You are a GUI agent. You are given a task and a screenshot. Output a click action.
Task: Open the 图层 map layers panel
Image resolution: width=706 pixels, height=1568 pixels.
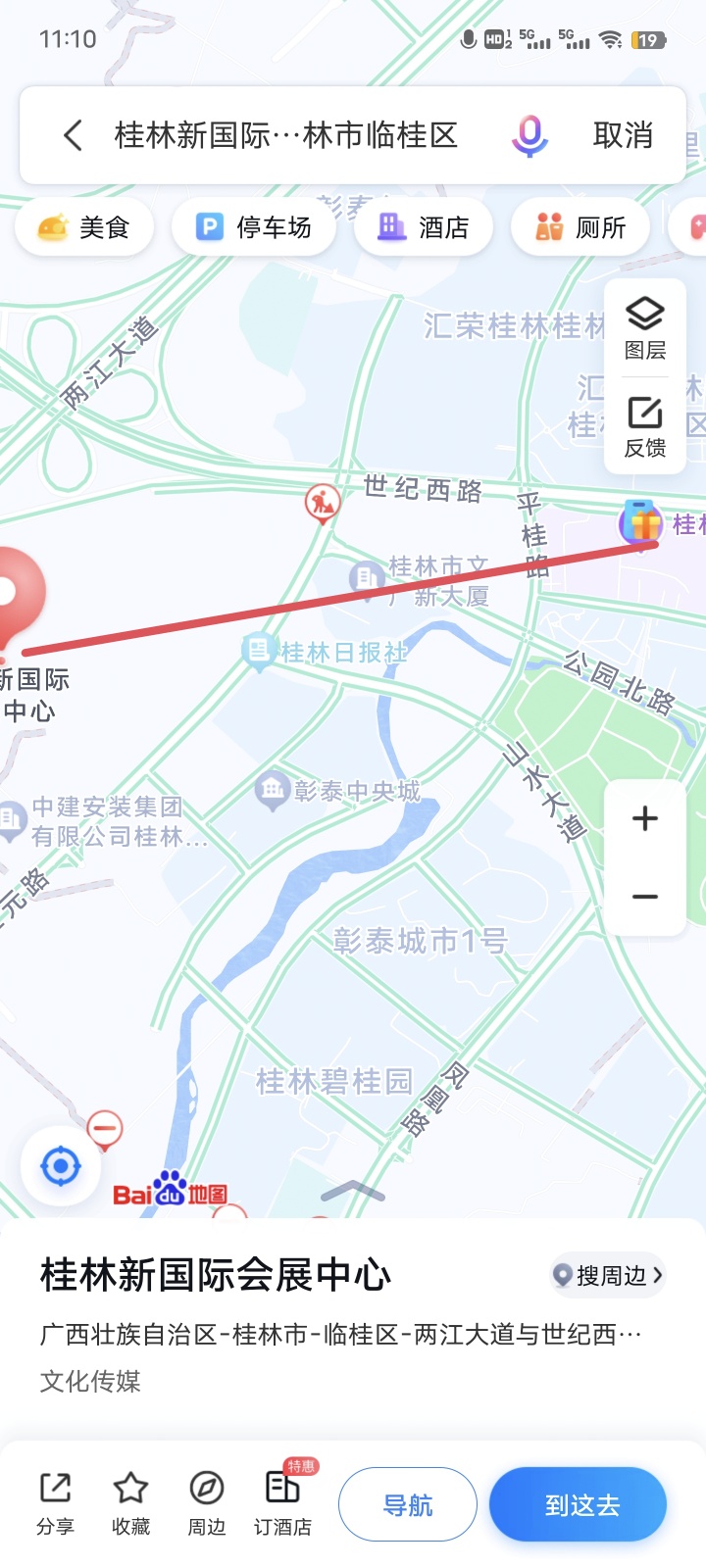[645, 328]
